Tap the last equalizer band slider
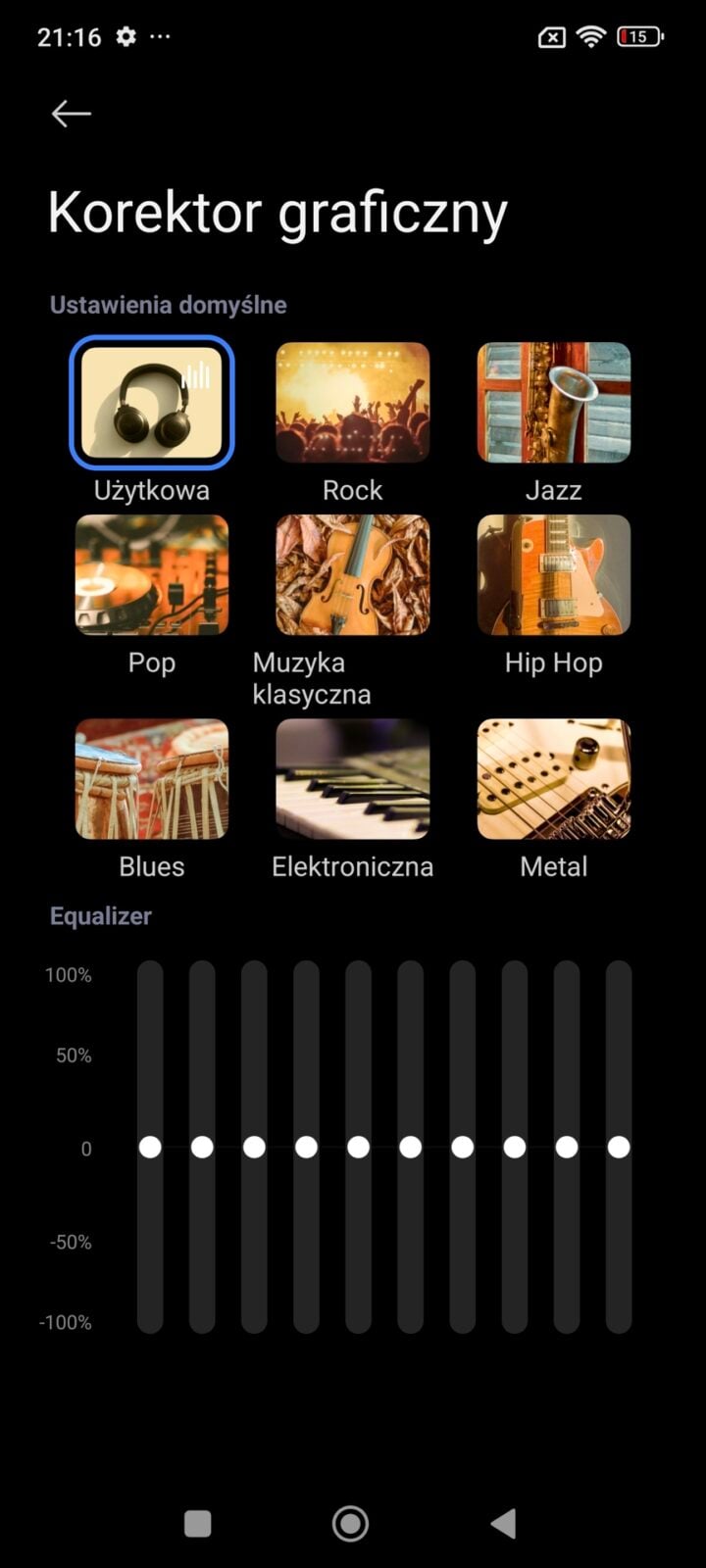706x1568 pixels. (x=619, y=1147)
